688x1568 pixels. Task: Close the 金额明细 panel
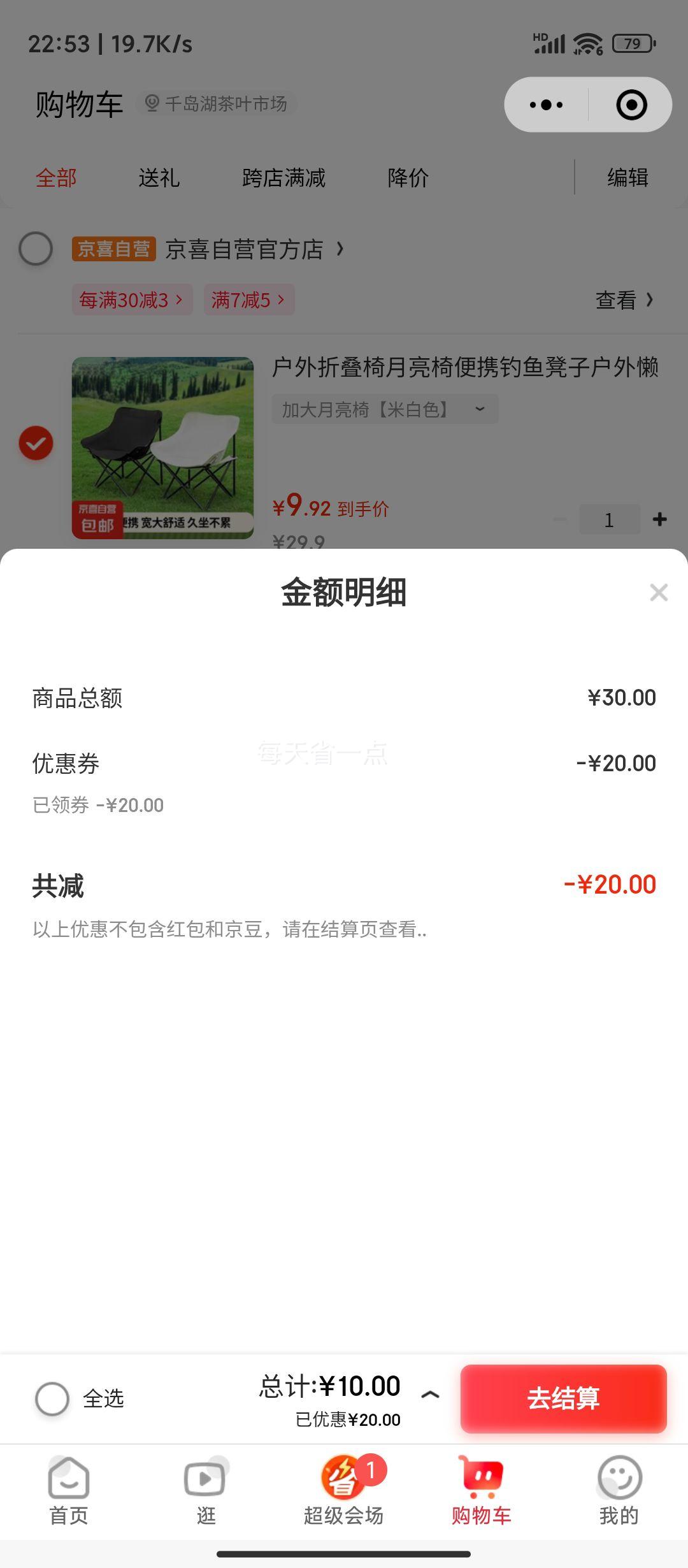point(658,592)
